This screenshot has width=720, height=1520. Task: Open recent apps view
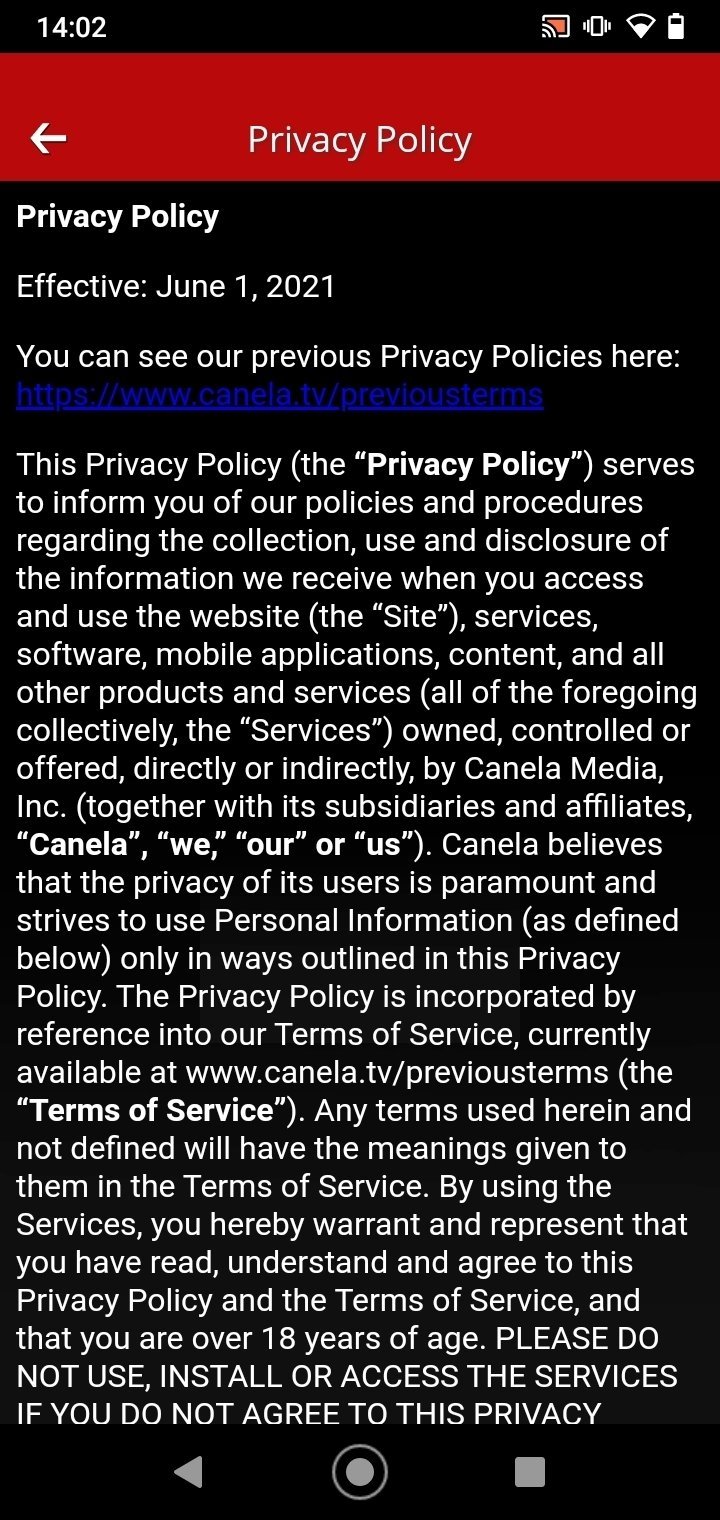[x=529, y=1471]
